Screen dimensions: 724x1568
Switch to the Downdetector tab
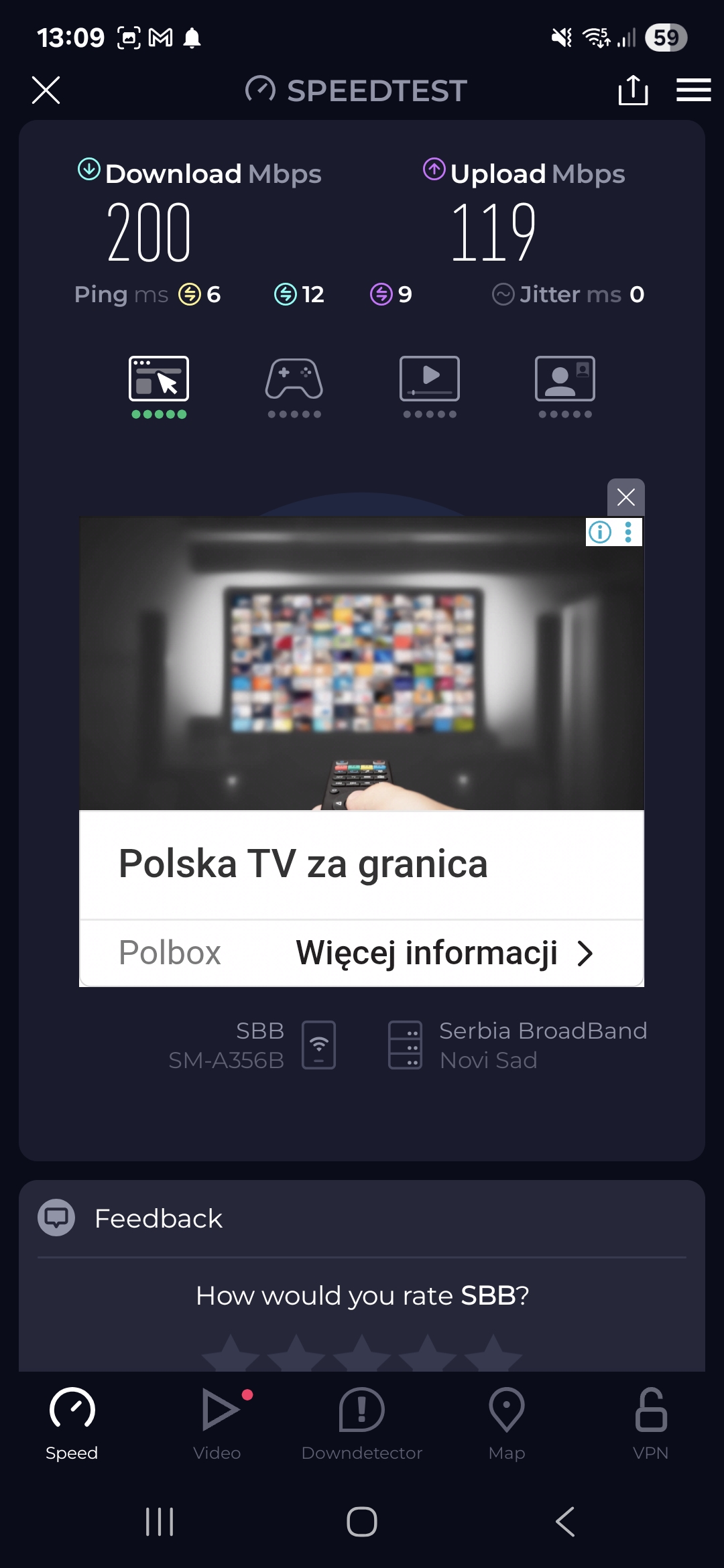pos(362,1423)
